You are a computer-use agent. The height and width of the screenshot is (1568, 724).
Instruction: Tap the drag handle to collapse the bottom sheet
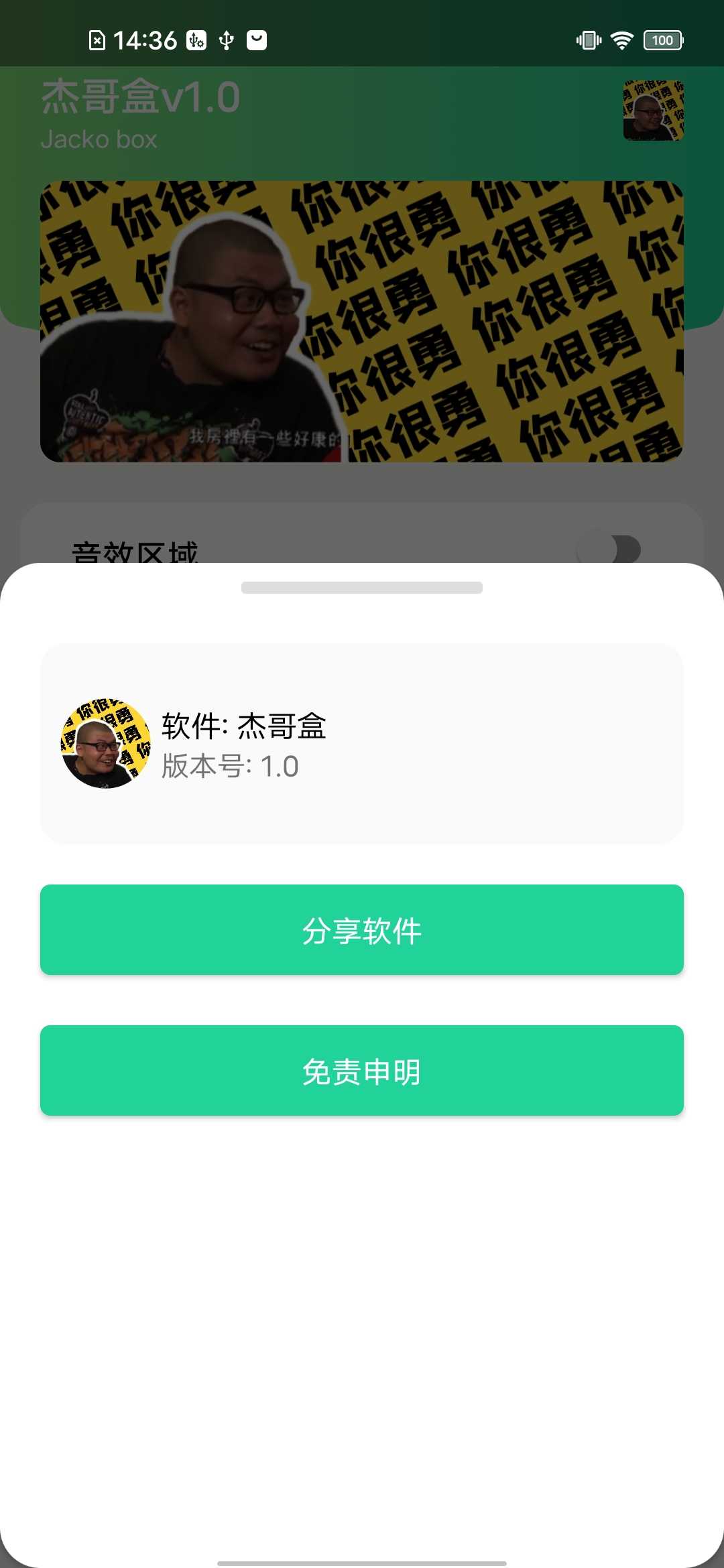[x=362, y=586]
